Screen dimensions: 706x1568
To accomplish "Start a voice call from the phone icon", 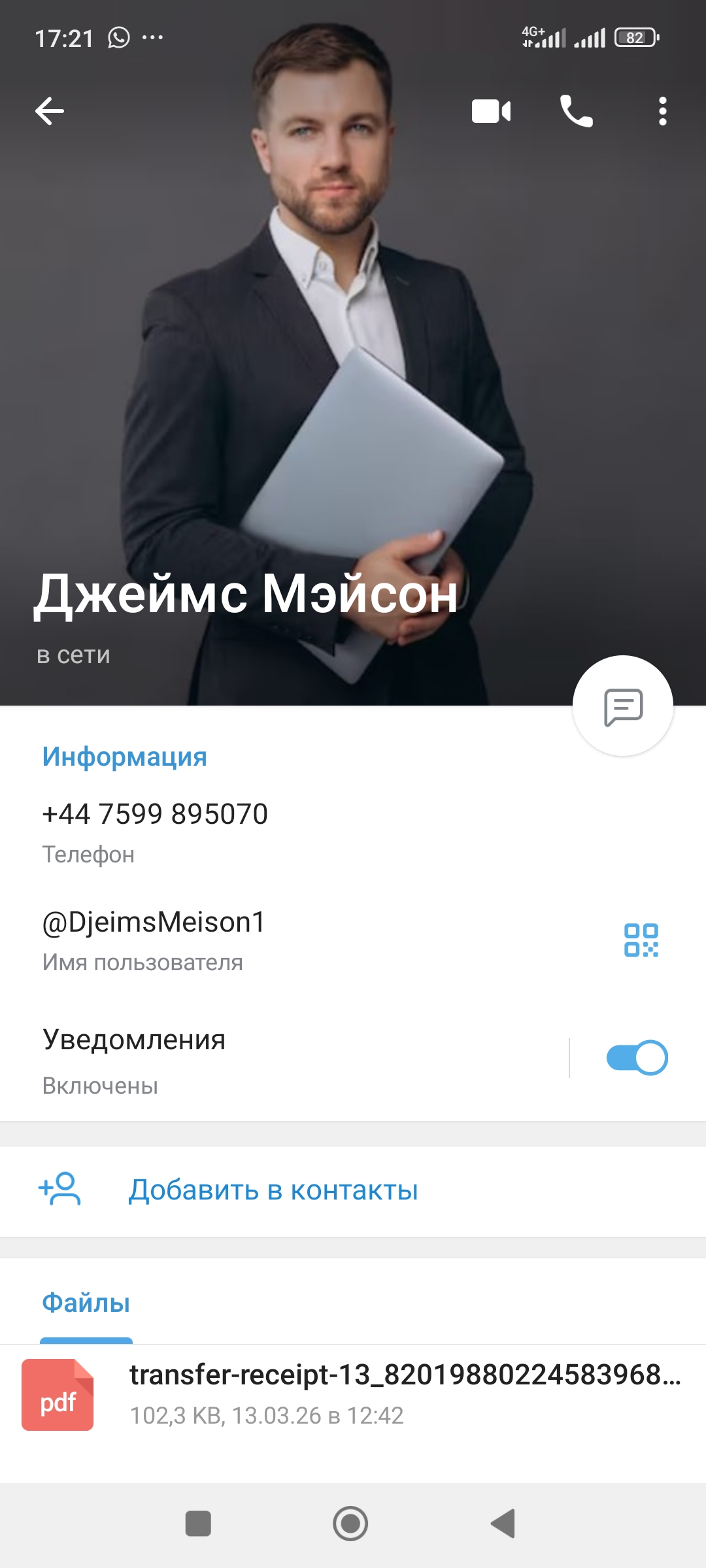I will (576, 111).
